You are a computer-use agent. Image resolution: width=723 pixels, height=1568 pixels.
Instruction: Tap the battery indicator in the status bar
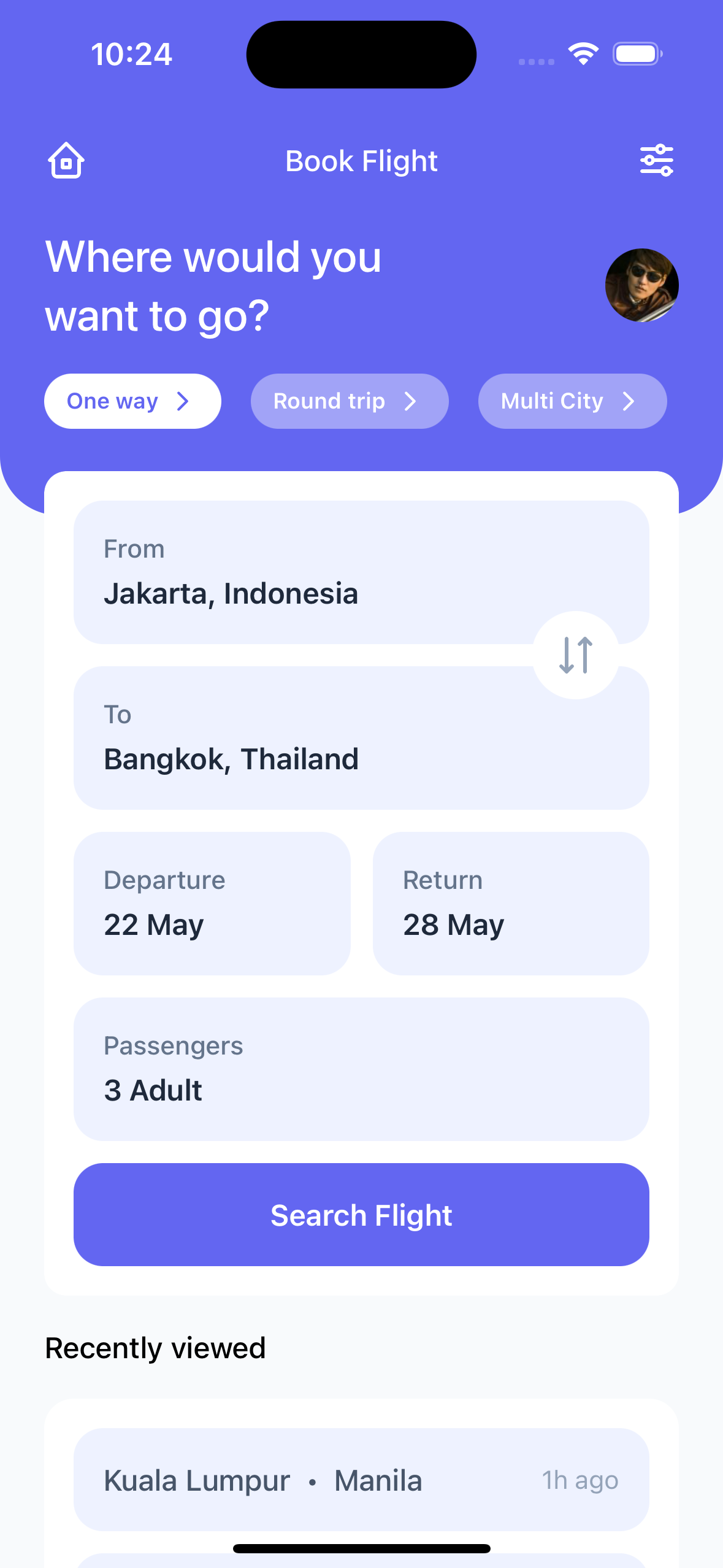(637, 53)
